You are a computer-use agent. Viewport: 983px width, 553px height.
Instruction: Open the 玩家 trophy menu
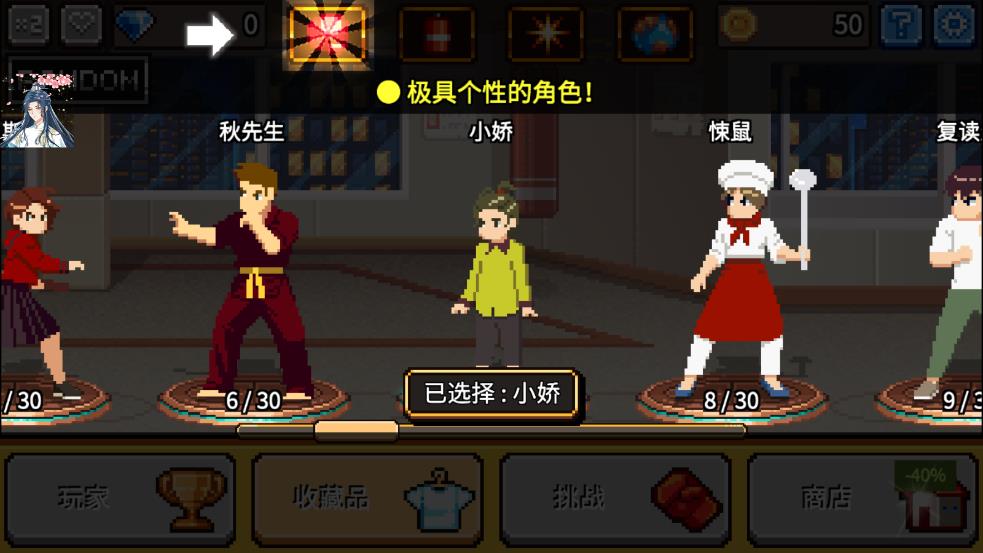(120, 497)
